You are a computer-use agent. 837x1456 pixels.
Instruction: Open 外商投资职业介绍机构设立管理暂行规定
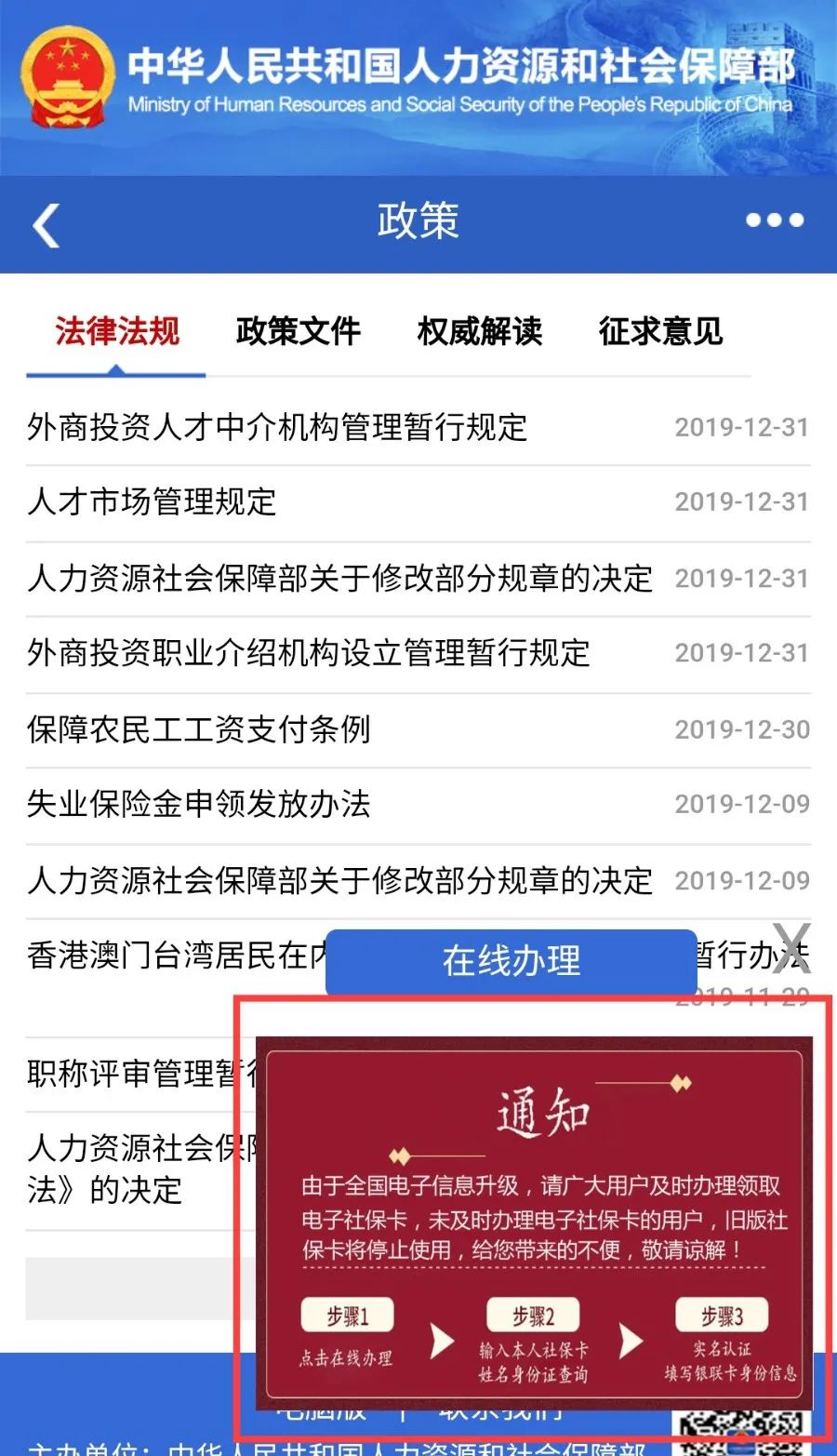click(309, 653)
